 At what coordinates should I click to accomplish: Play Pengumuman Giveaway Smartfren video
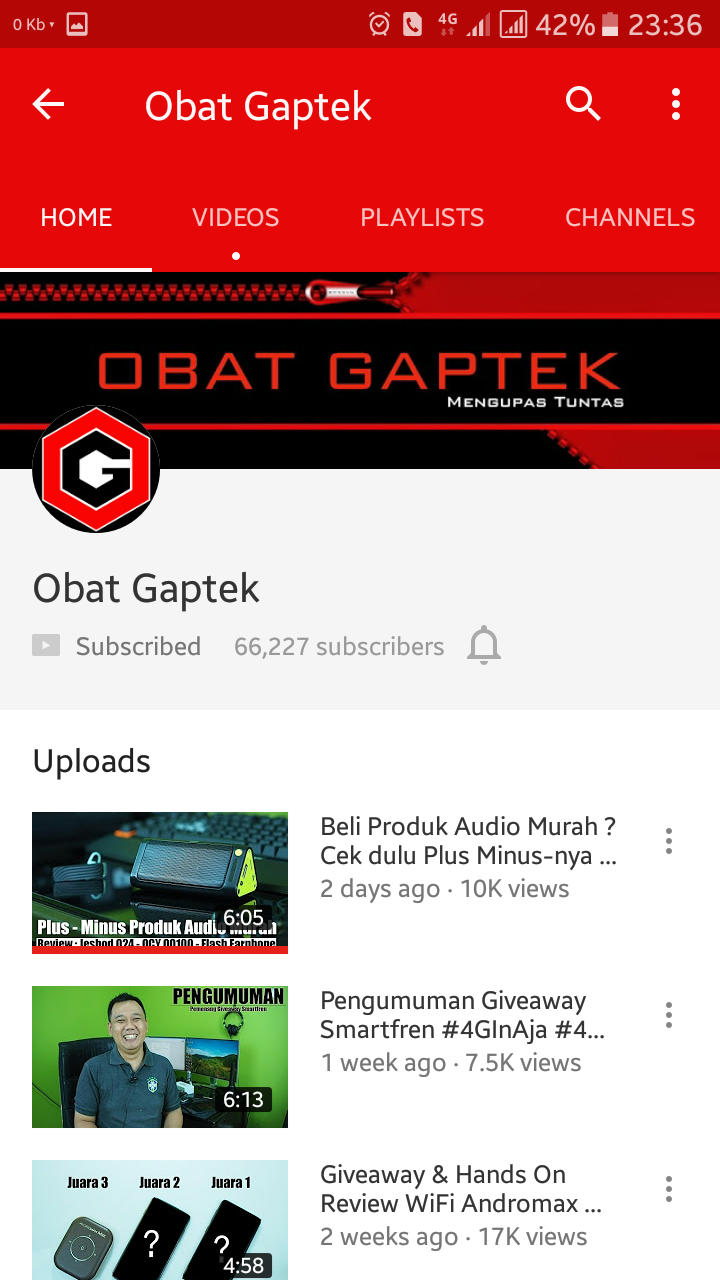tap(160, 1056)
